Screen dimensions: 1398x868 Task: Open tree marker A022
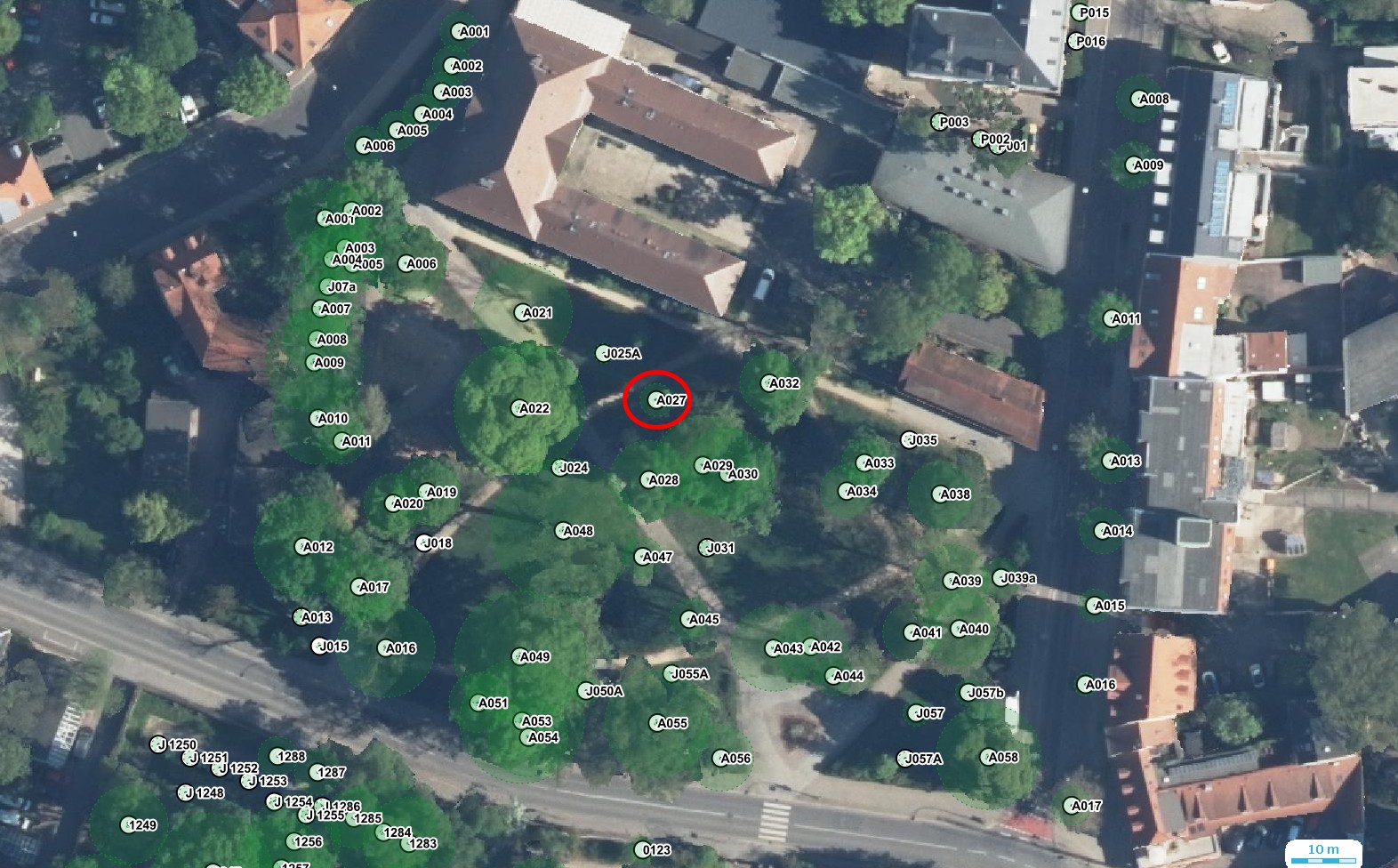(x=518, y=408)
